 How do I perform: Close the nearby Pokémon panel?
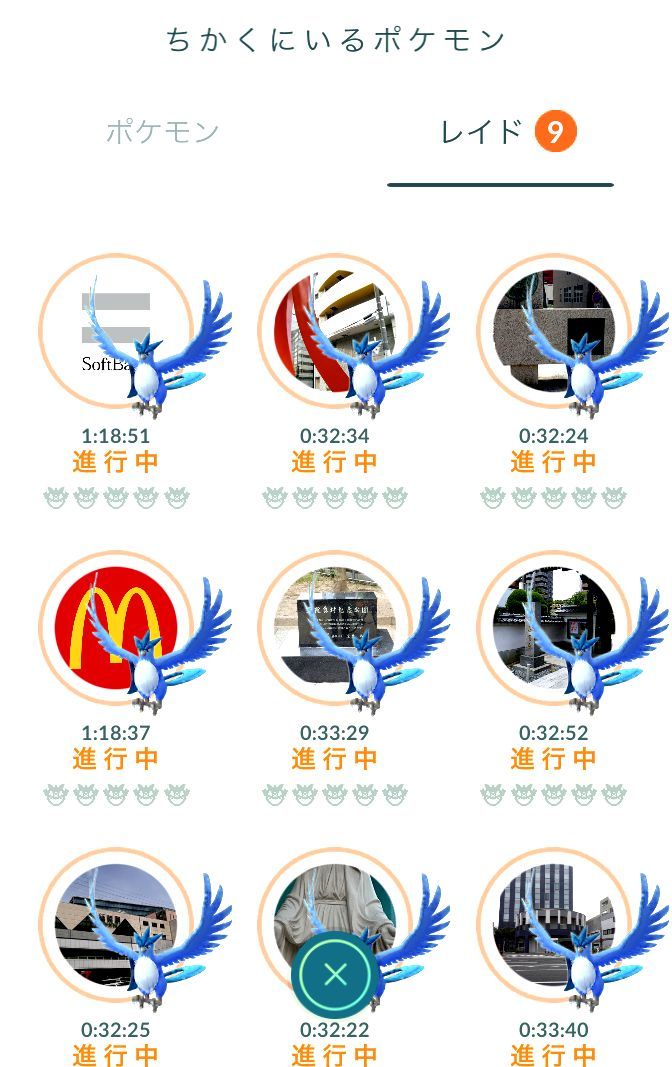pos(335,974)
